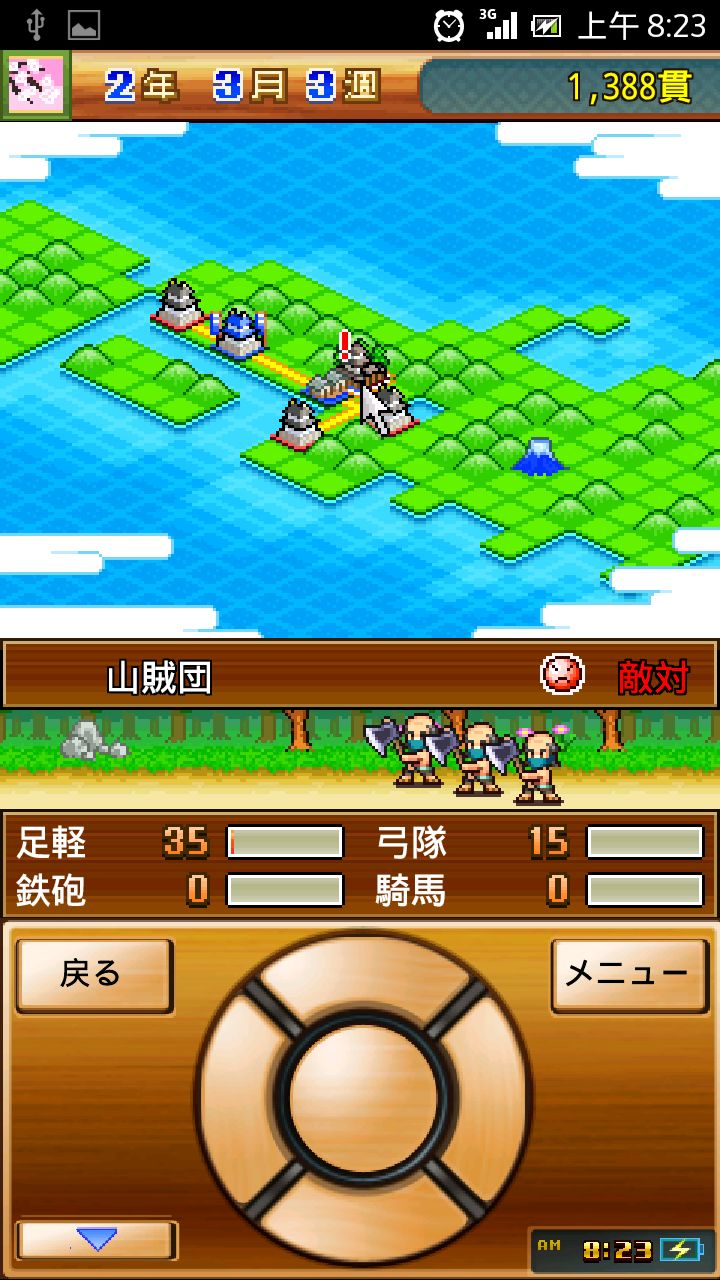Collapse the controller with the blue down arrow
The width and height of the screenshot is (720, 1280).
[97, 1241]
